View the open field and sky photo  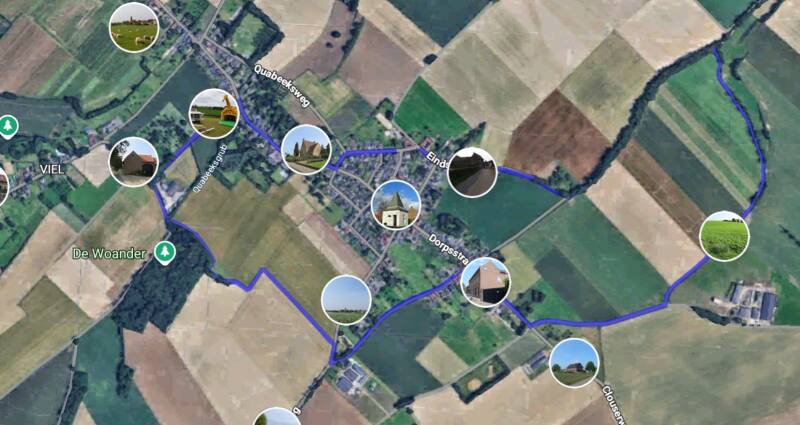coord(346,300)
